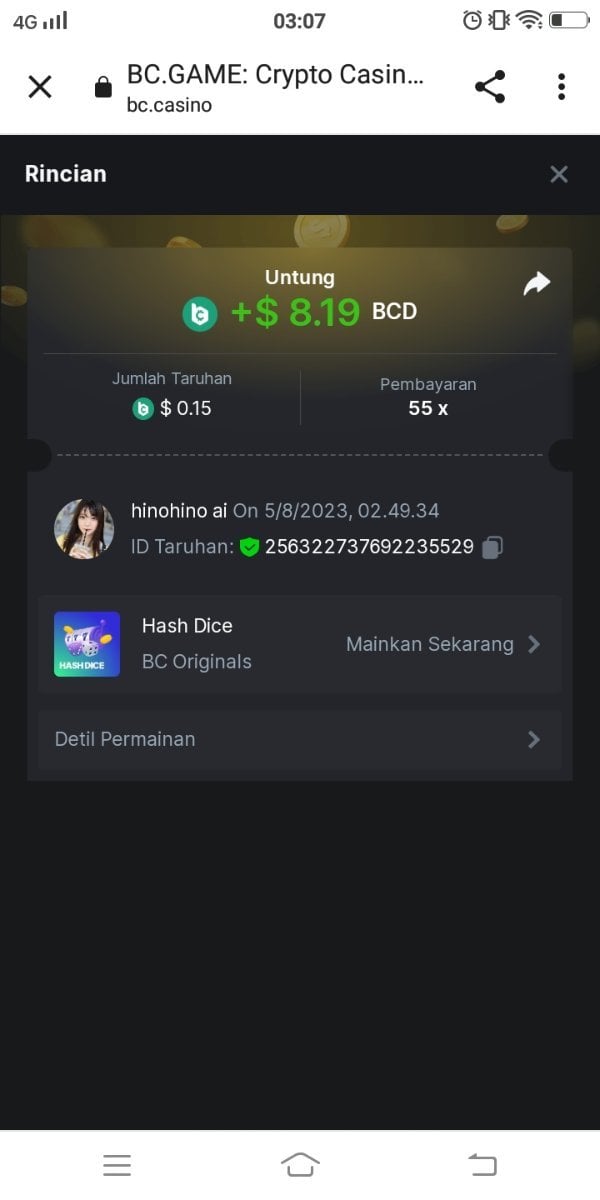Share the page from browser toolbar
Image resolution: width=600 pixels, height=1200 pixels.
coord(490,87)
